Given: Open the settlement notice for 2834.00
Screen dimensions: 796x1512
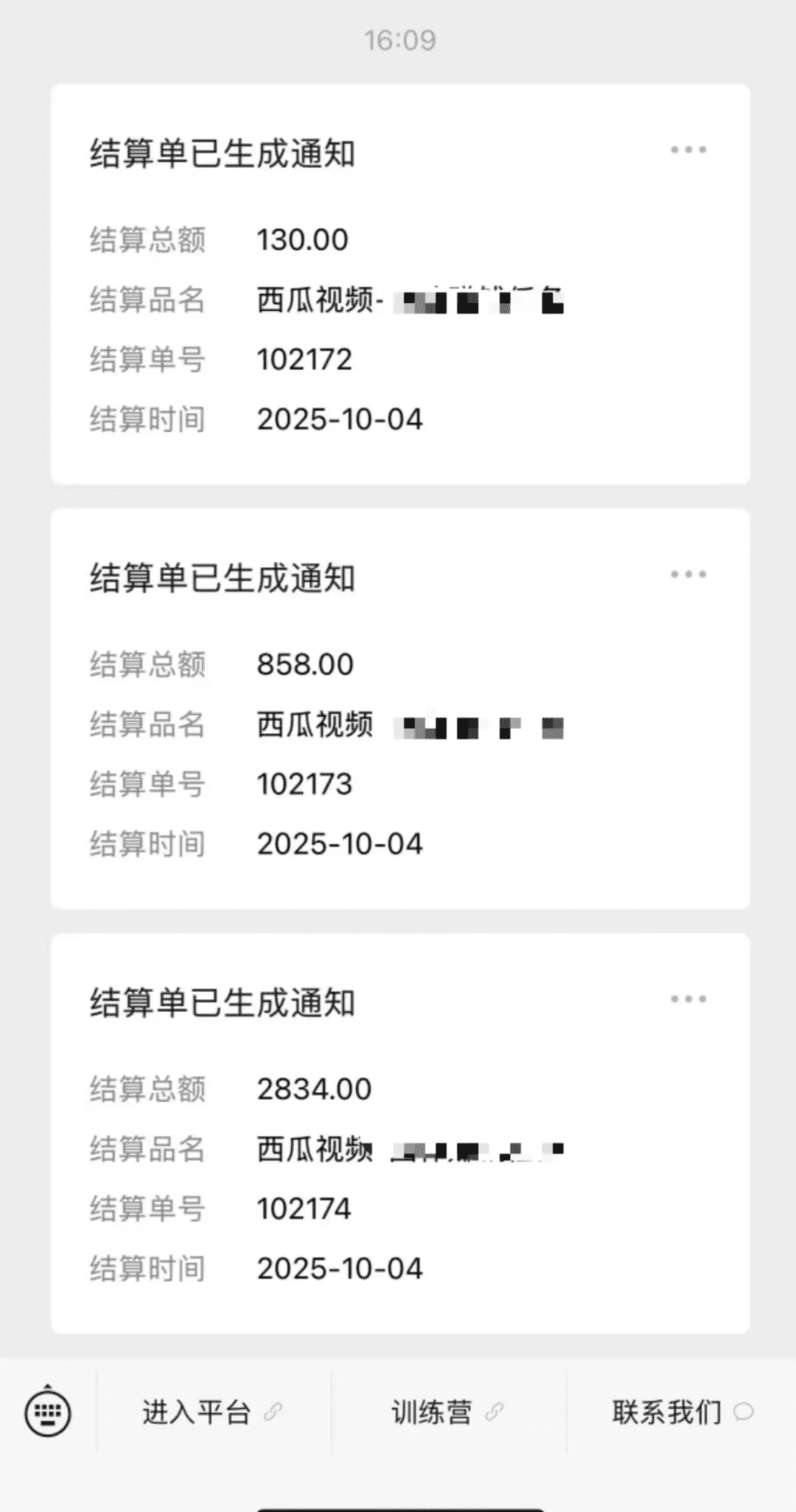Looking at the screenshot, I should point(399,1133).
